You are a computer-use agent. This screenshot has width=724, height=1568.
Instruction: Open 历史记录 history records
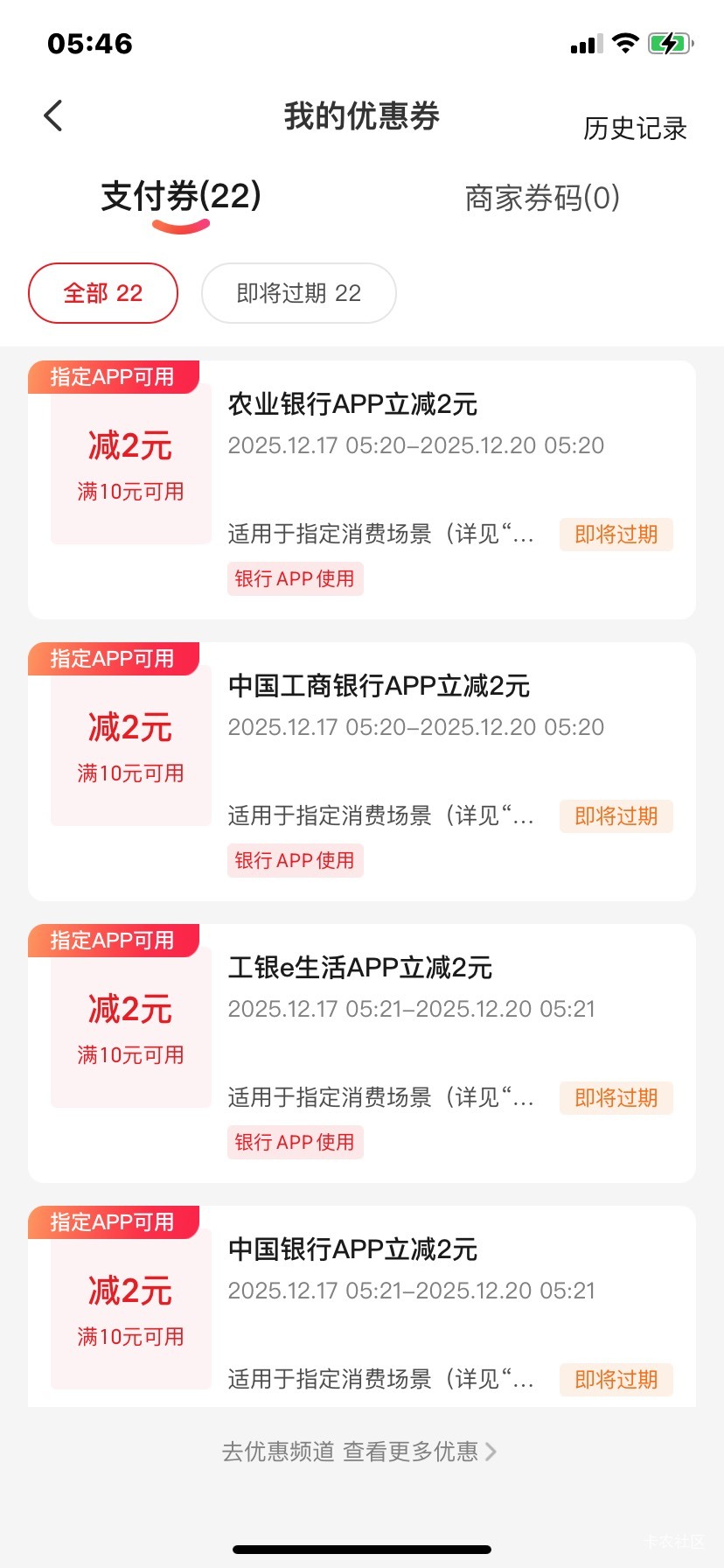(x=635, y=129)
